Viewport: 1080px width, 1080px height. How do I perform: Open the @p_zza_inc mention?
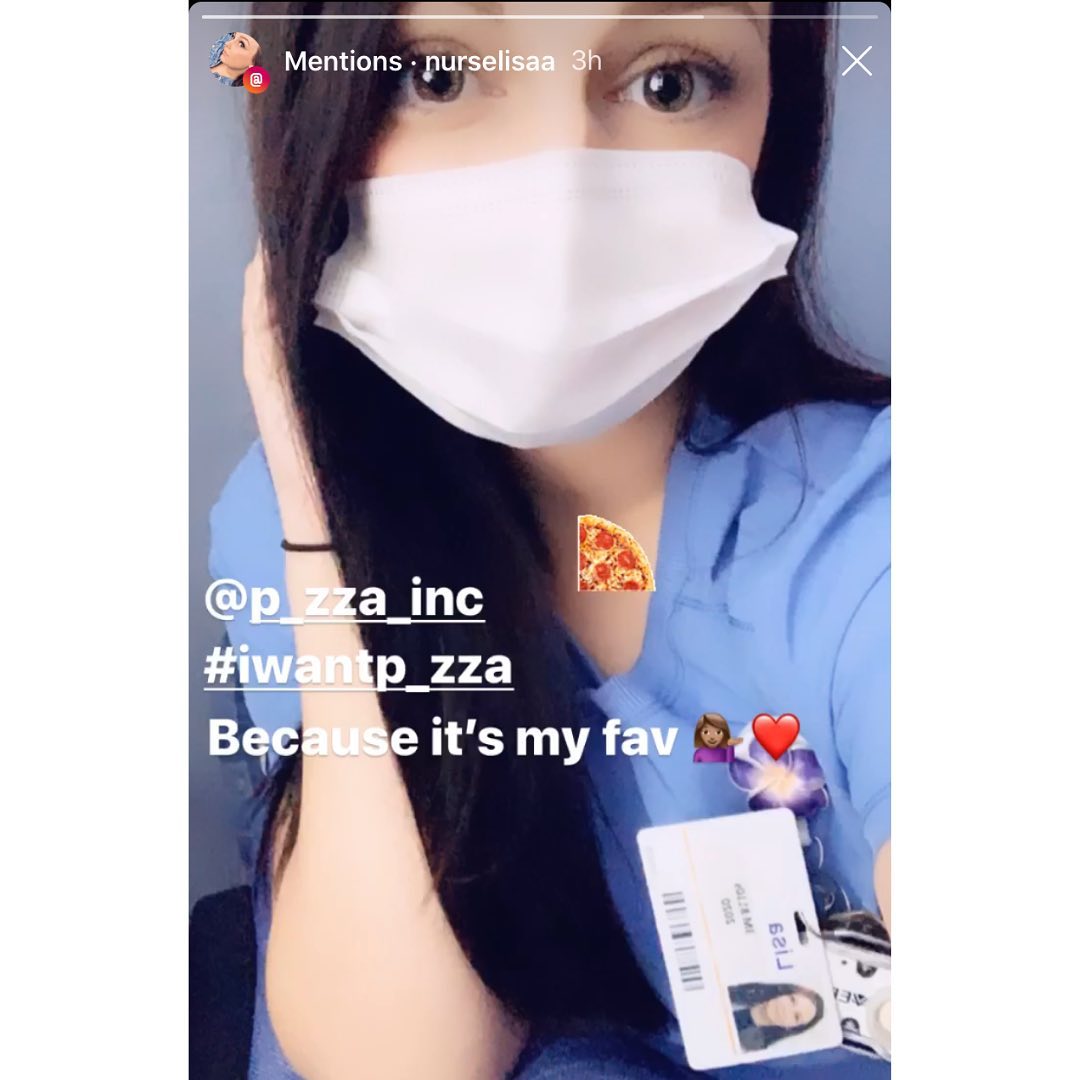[344, 600]
